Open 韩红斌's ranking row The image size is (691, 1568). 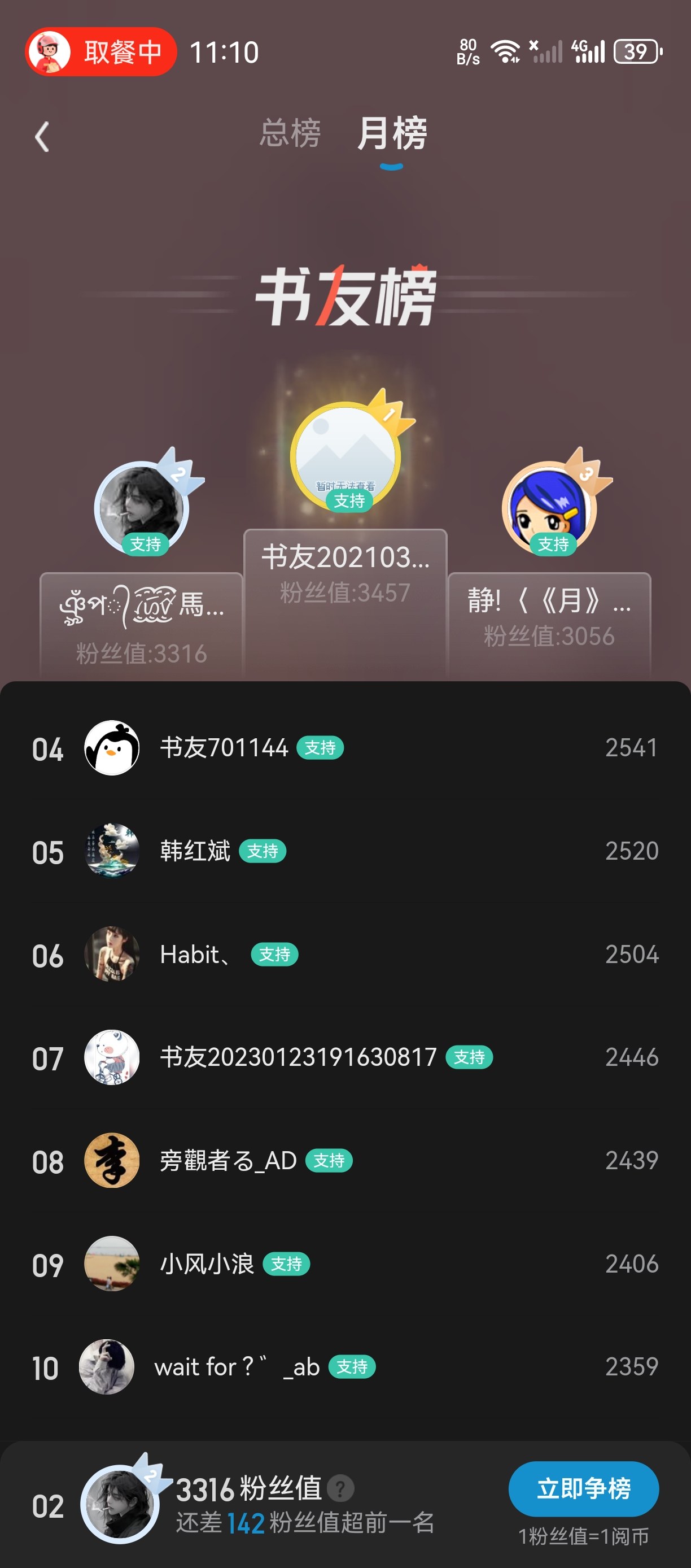click(x=345, y=850)
